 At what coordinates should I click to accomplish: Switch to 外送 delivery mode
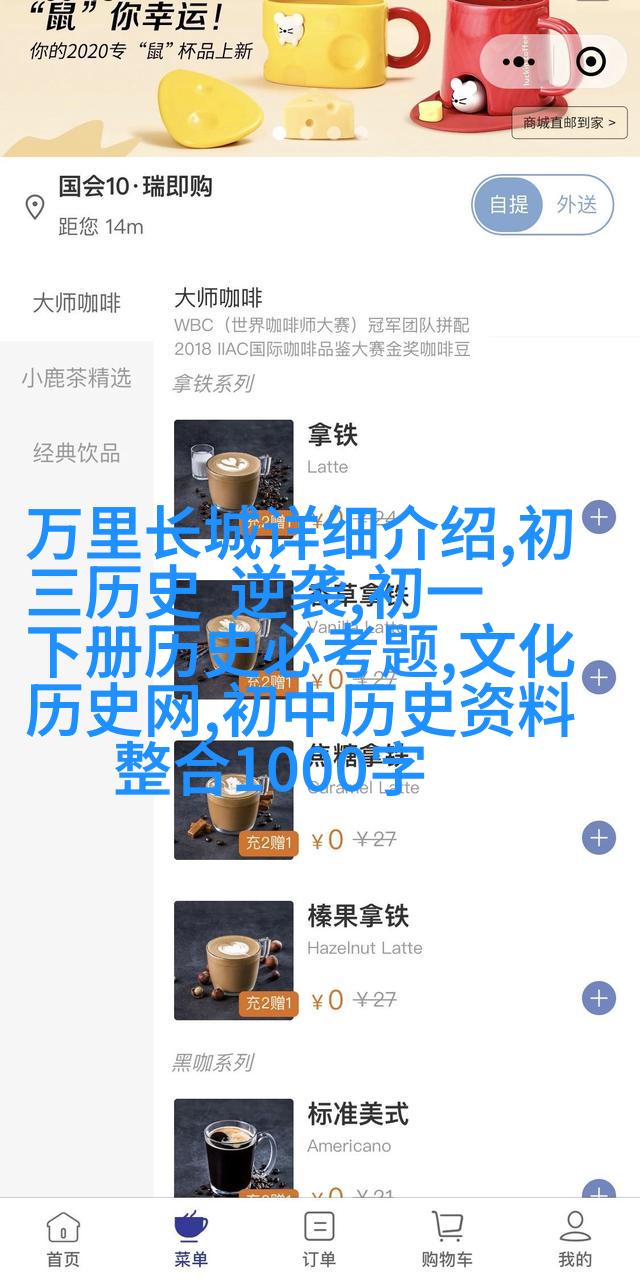577,205
